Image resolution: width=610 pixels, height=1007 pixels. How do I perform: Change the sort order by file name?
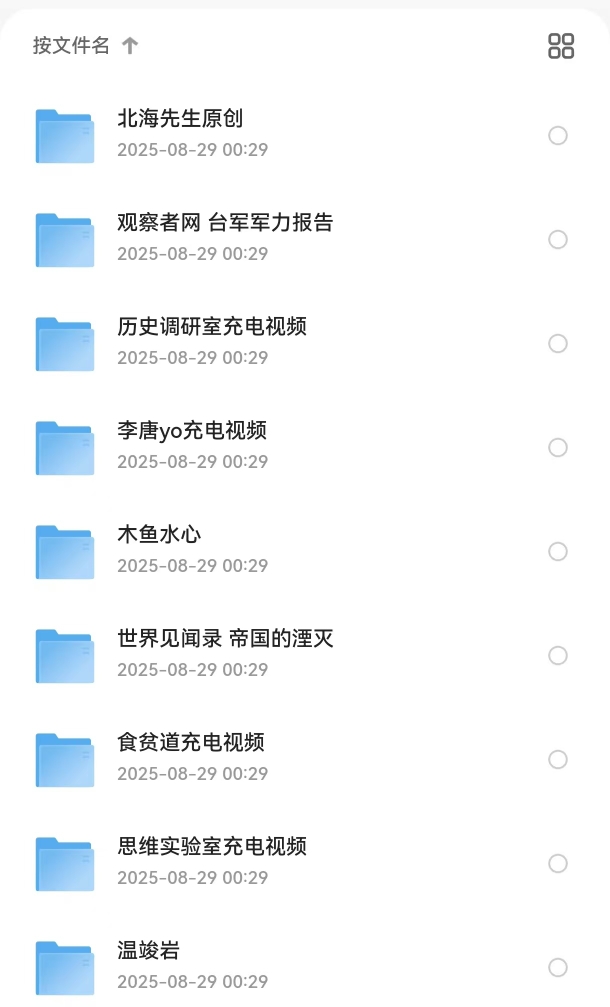(85, 46)
